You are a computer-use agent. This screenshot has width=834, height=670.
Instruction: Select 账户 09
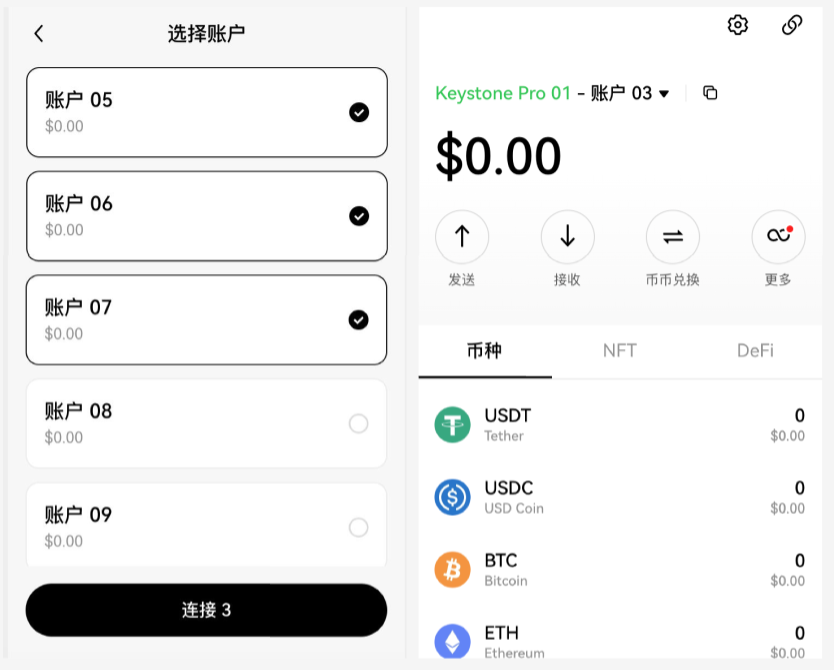pyautogui.click(x=358, y=527)
